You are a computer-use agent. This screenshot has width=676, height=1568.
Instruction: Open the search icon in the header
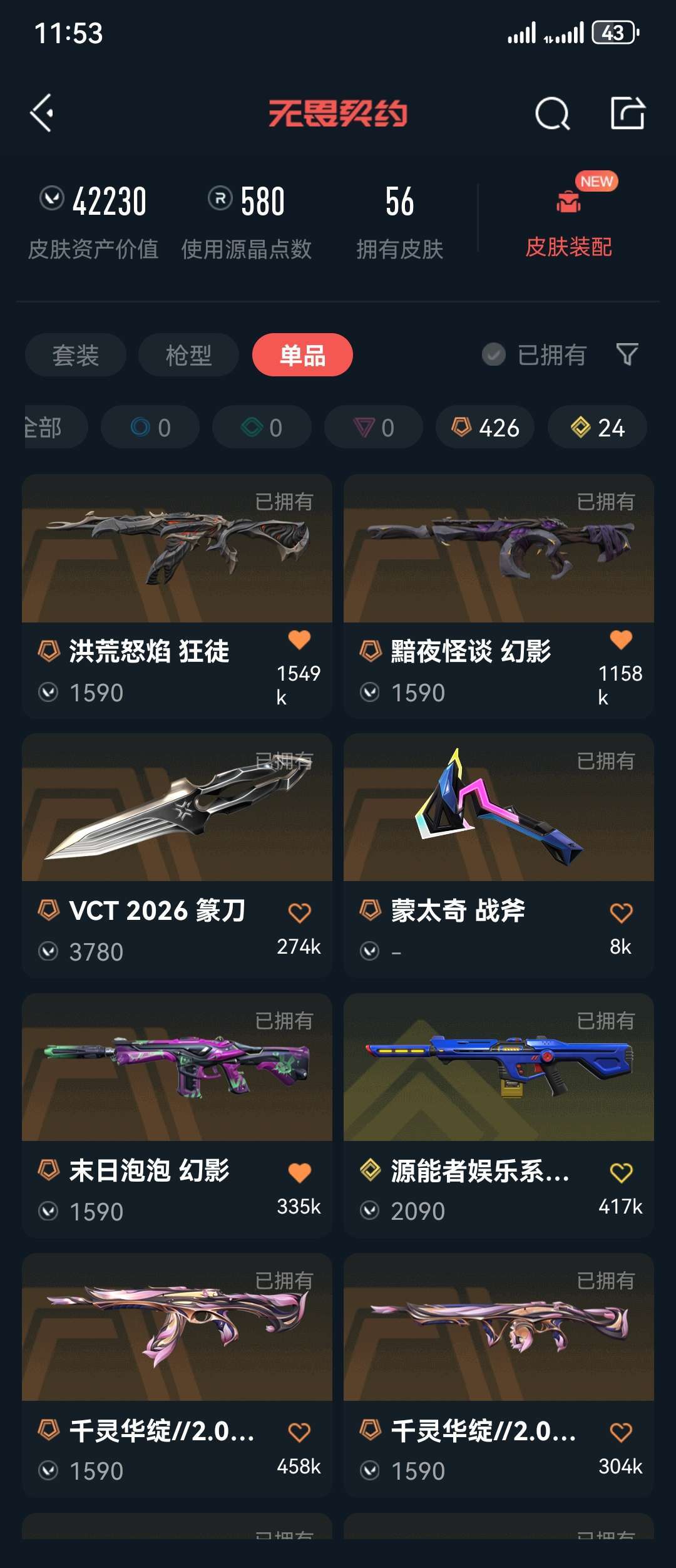pyautogui.click(x=552, y=114)
